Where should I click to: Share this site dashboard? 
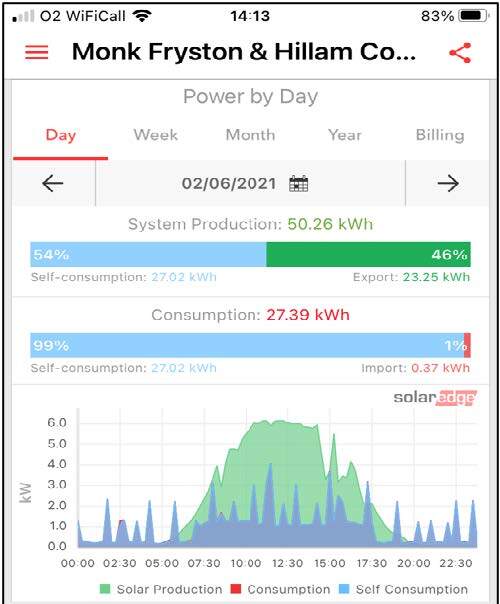[x=460, y=52]
